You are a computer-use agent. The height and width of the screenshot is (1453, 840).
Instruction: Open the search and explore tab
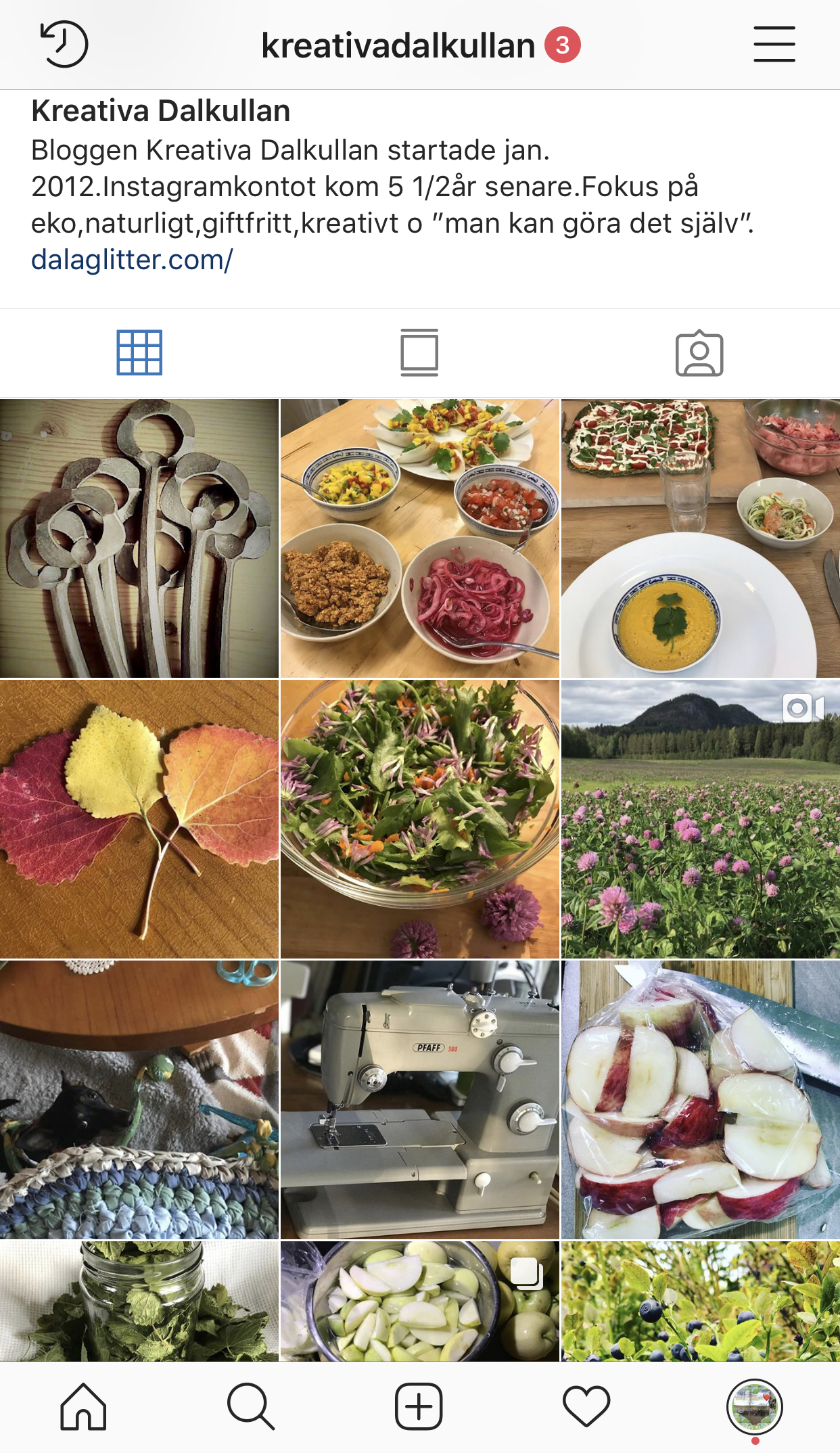point(251,1406)
